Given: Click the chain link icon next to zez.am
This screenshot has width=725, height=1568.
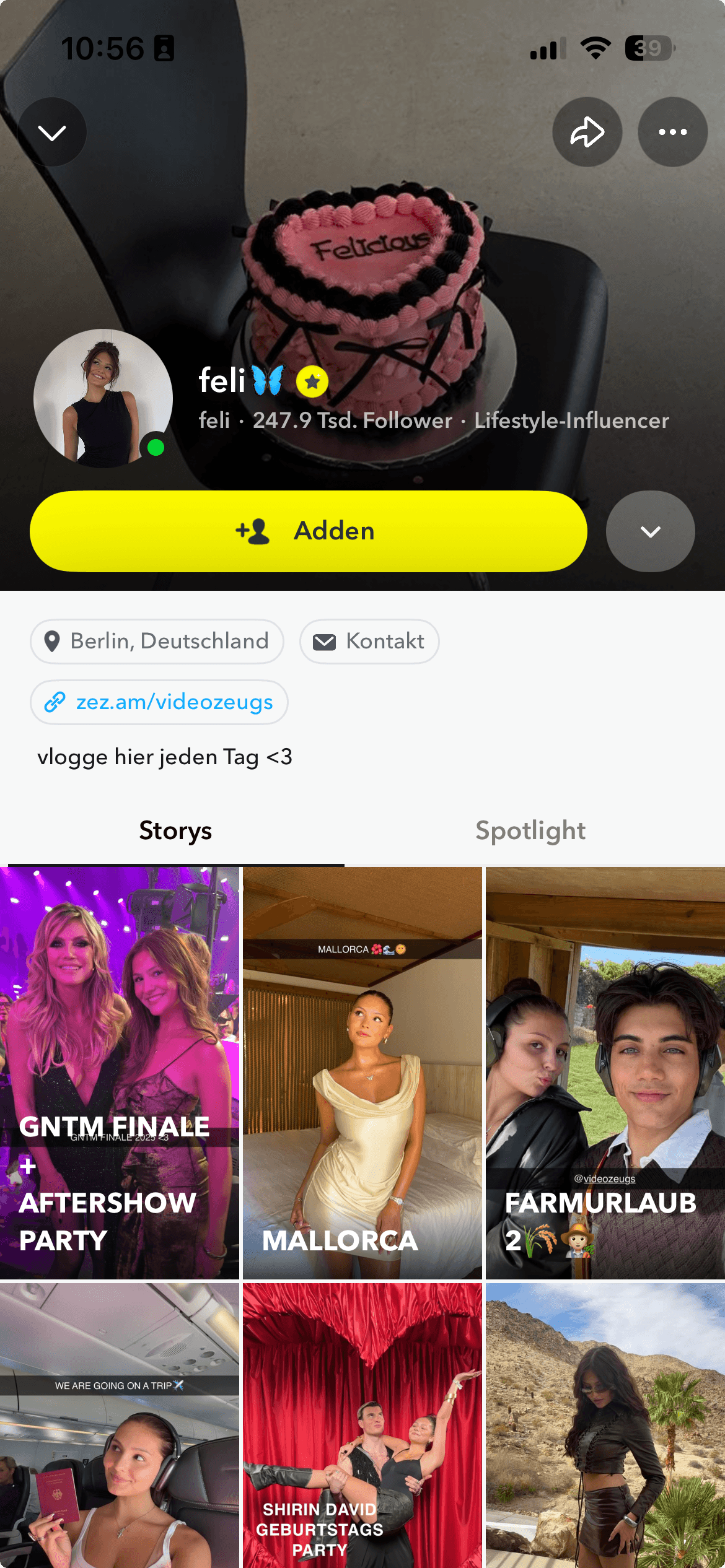Looking at the screenshot, I should (55, 702).
